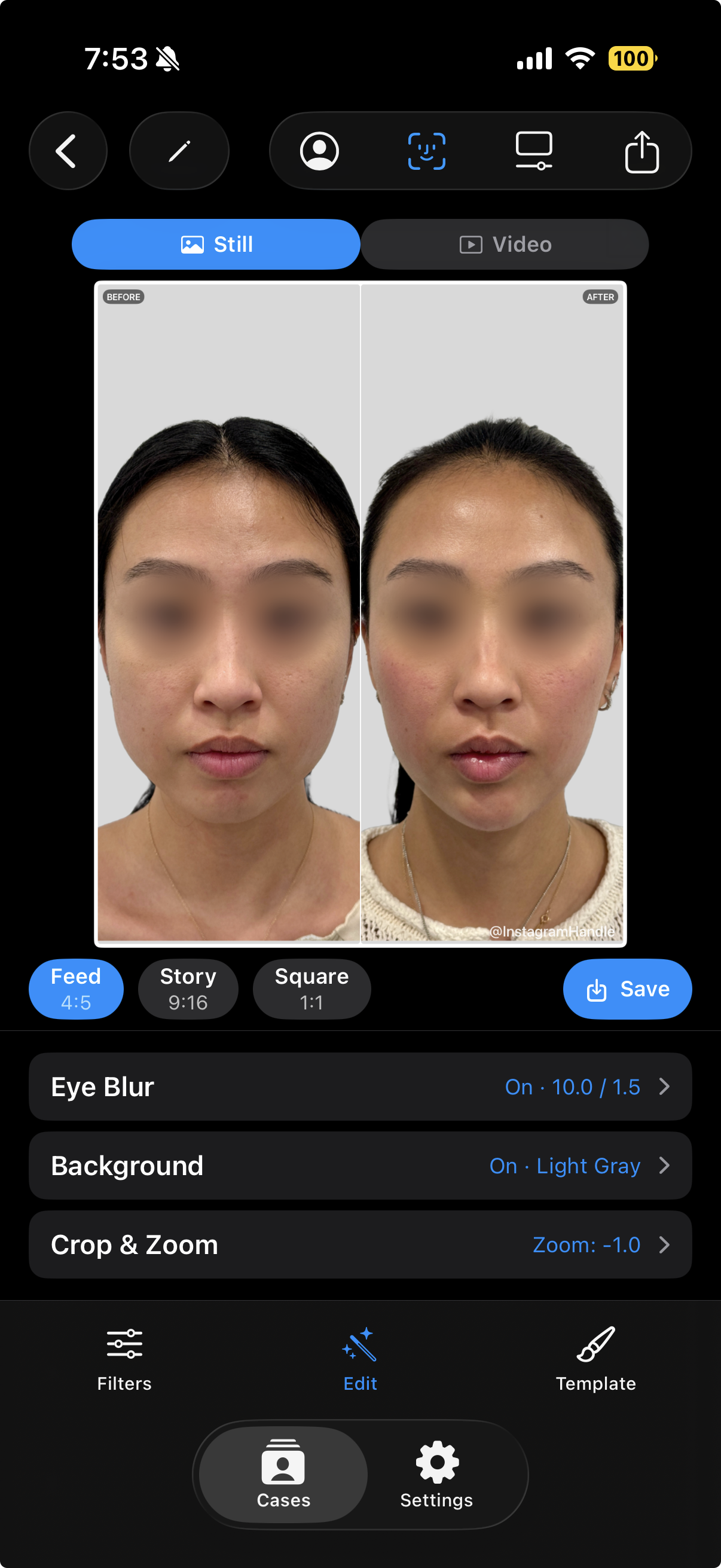Switch to the Filters tab

tap(124, 1359)
